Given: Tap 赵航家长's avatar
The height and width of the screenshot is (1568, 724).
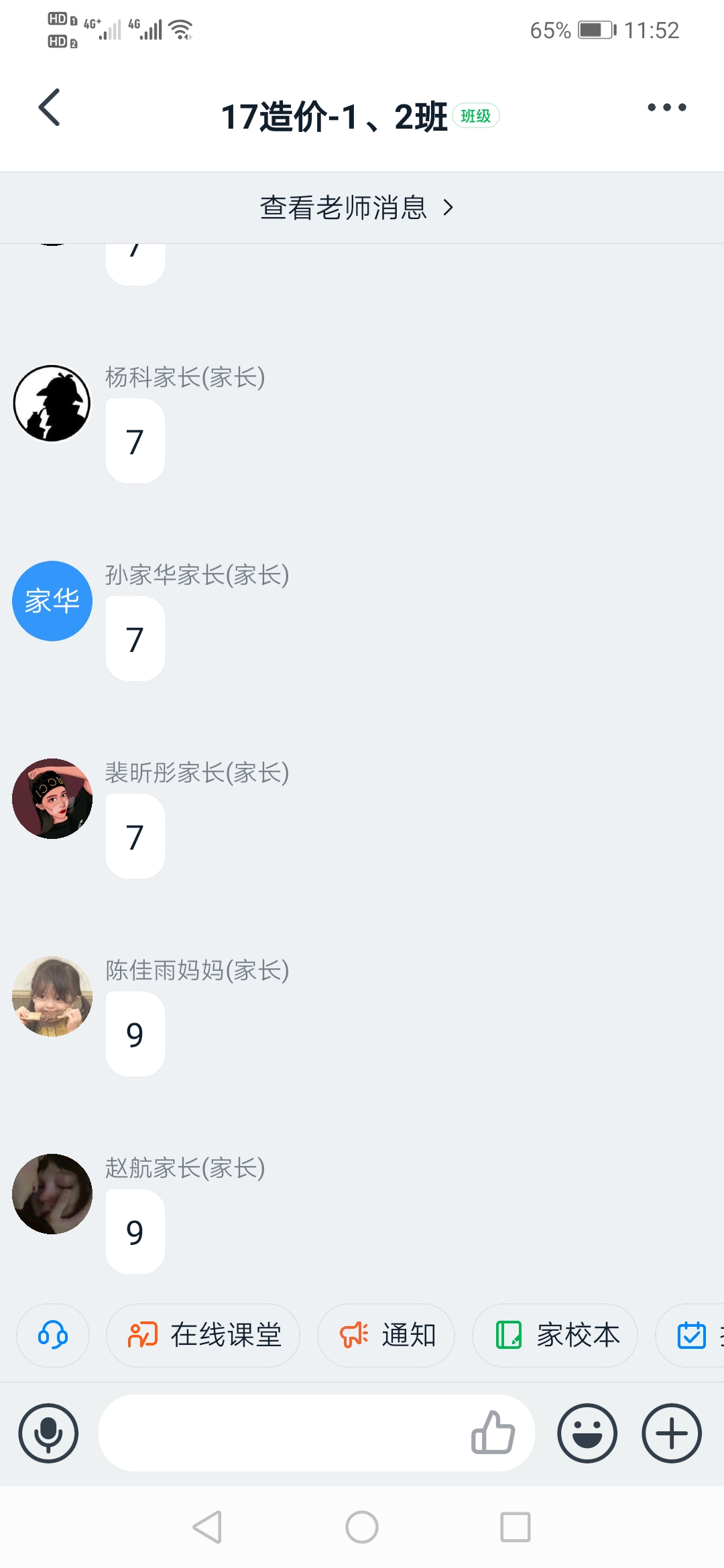Looking at the screenshot, I should (52, 1194).
